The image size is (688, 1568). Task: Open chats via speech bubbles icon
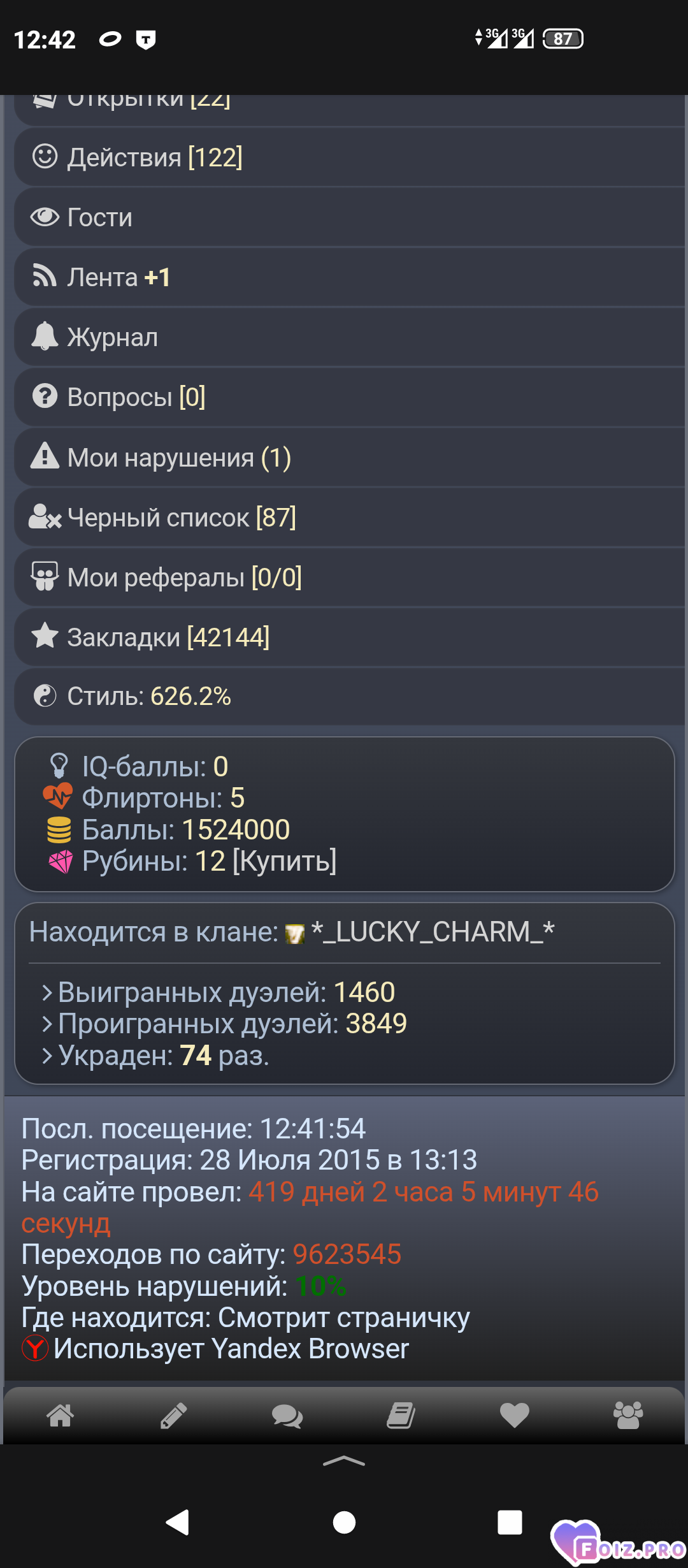(287, 1416)
